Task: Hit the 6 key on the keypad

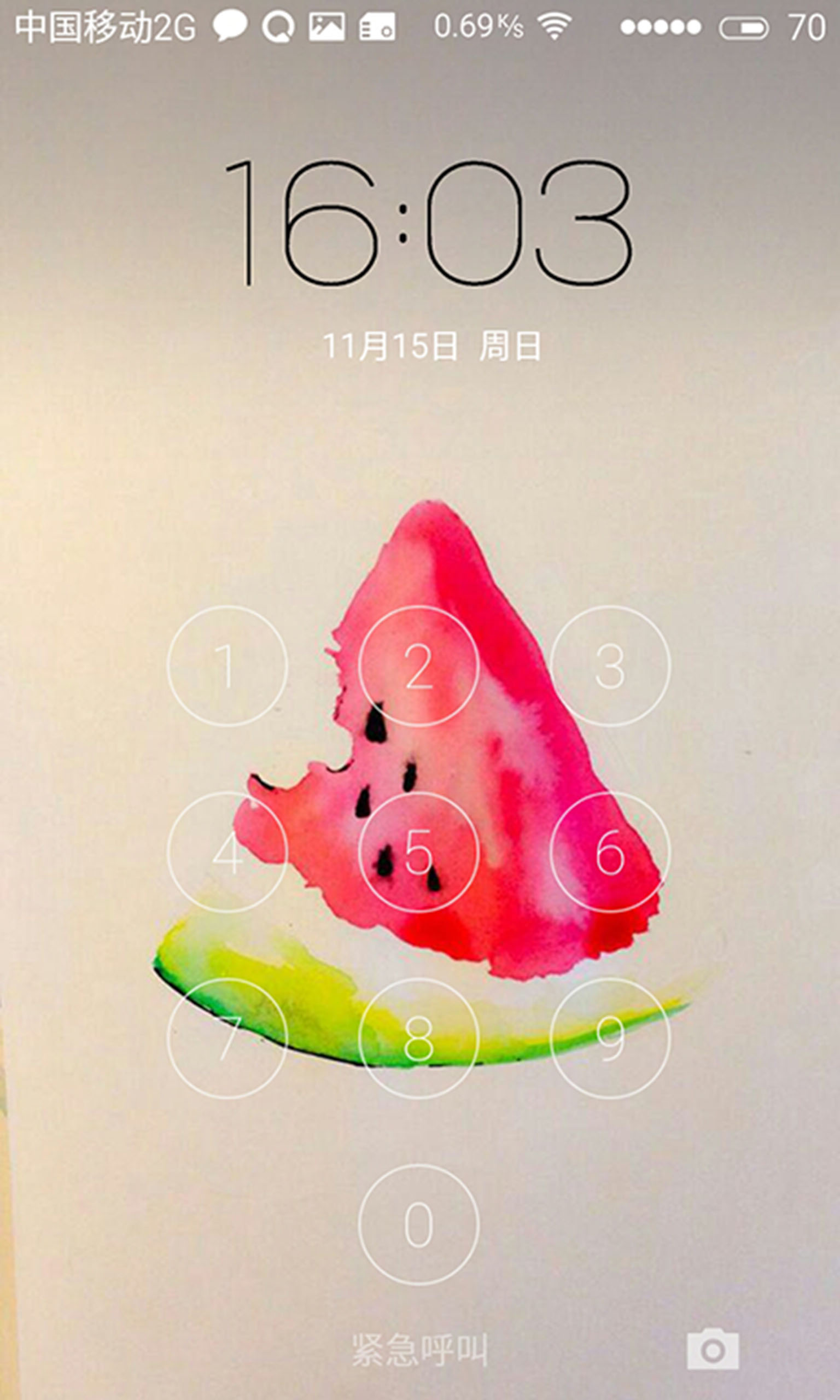Action: [x=610, y=851]
